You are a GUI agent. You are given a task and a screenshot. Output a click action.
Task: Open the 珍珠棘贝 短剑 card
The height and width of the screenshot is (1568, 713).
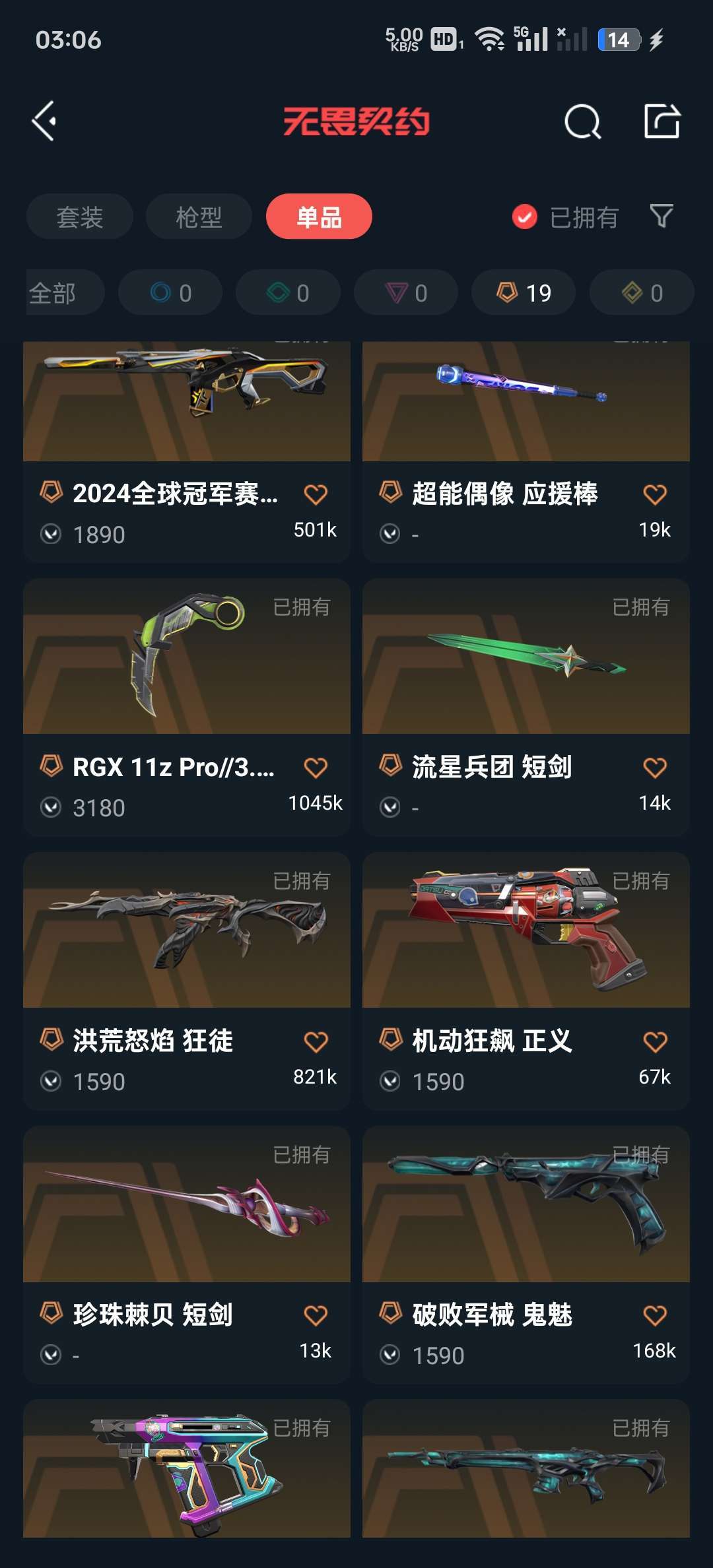click(187, 1255)
